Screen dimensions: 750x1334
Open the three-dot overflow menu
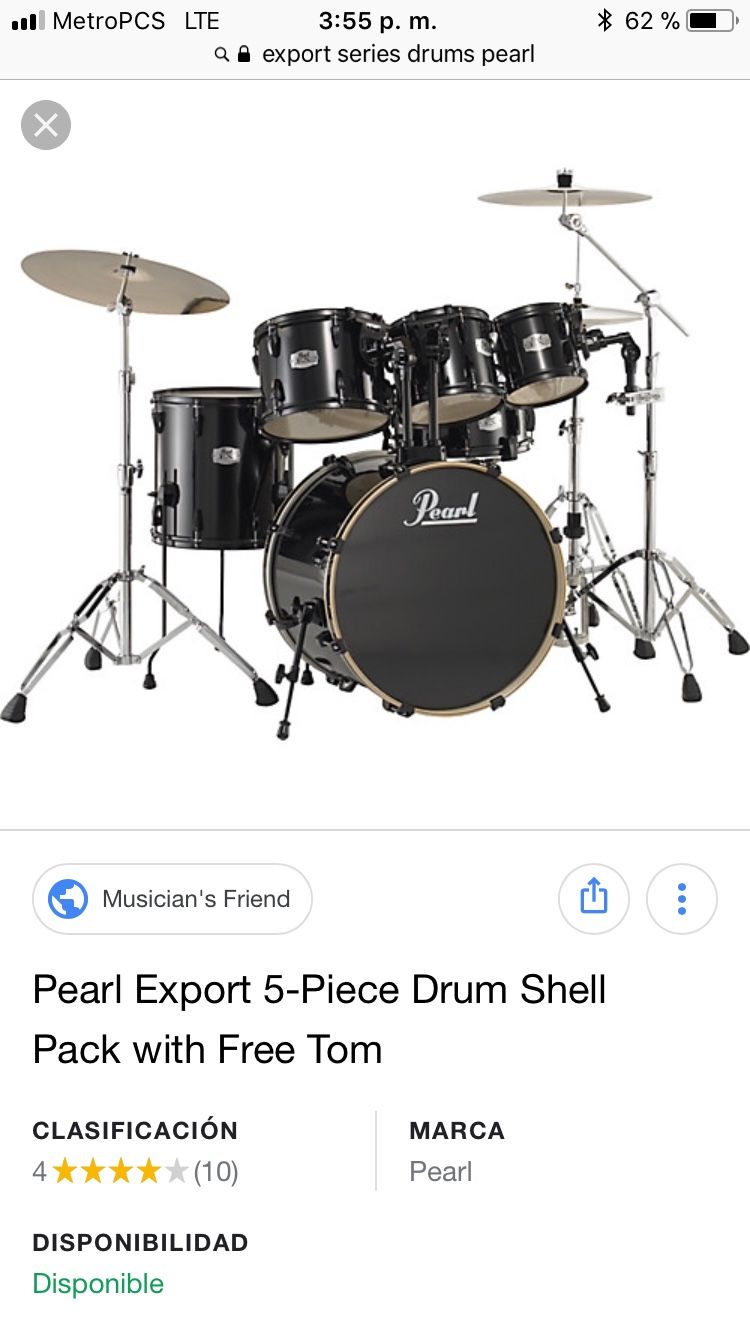point(681,898)
